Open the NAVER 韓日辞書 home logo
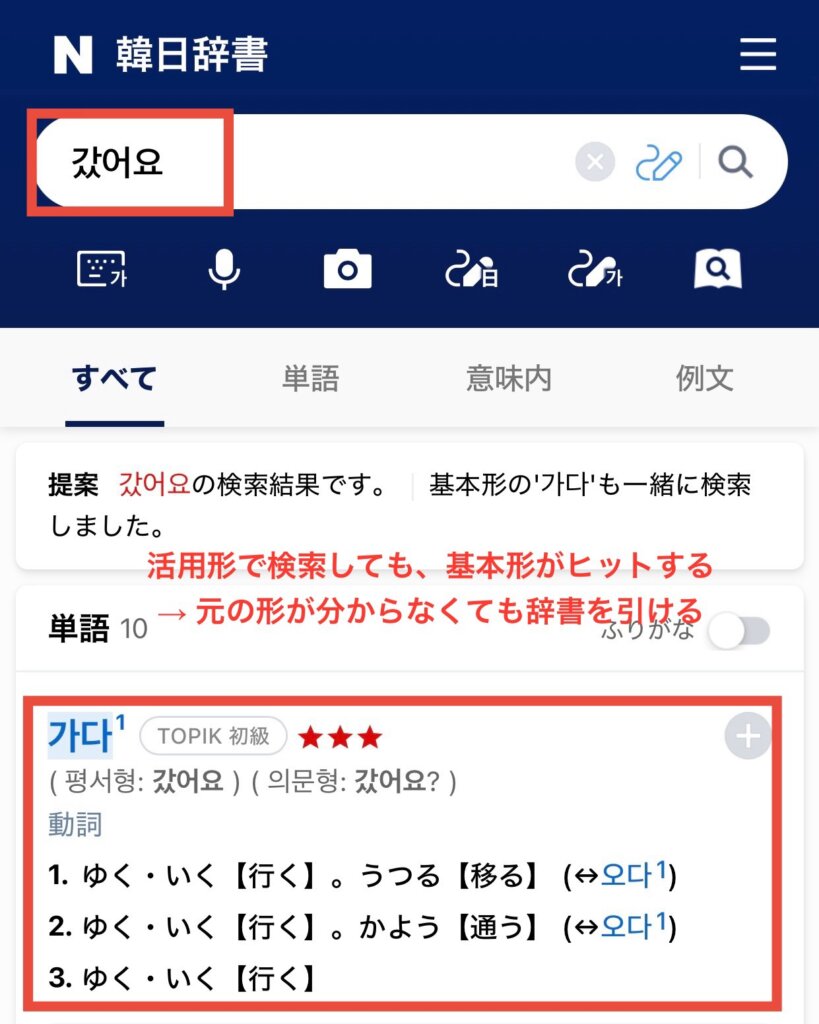The image size is (819, 1024). pos(160,54)
